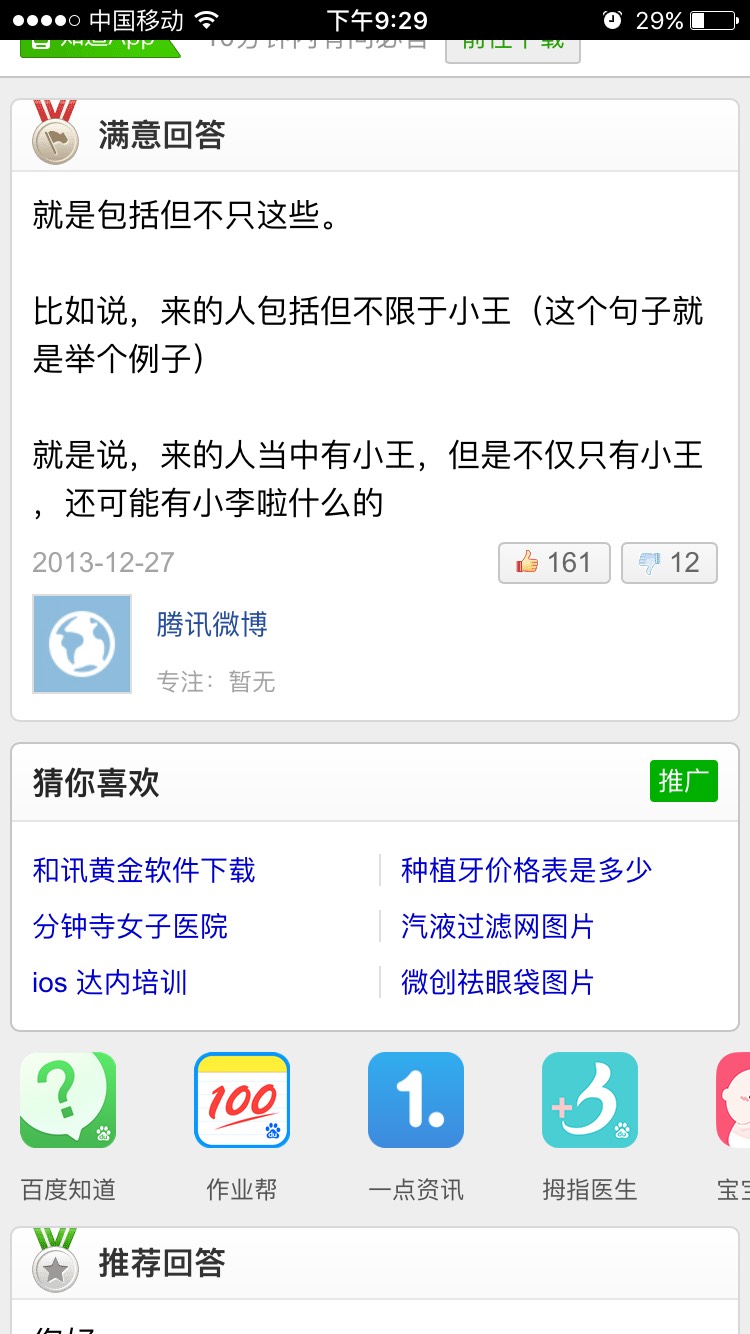
Task: Open 和讯黄金软件下载 link
Action: (x=144, y=870)
